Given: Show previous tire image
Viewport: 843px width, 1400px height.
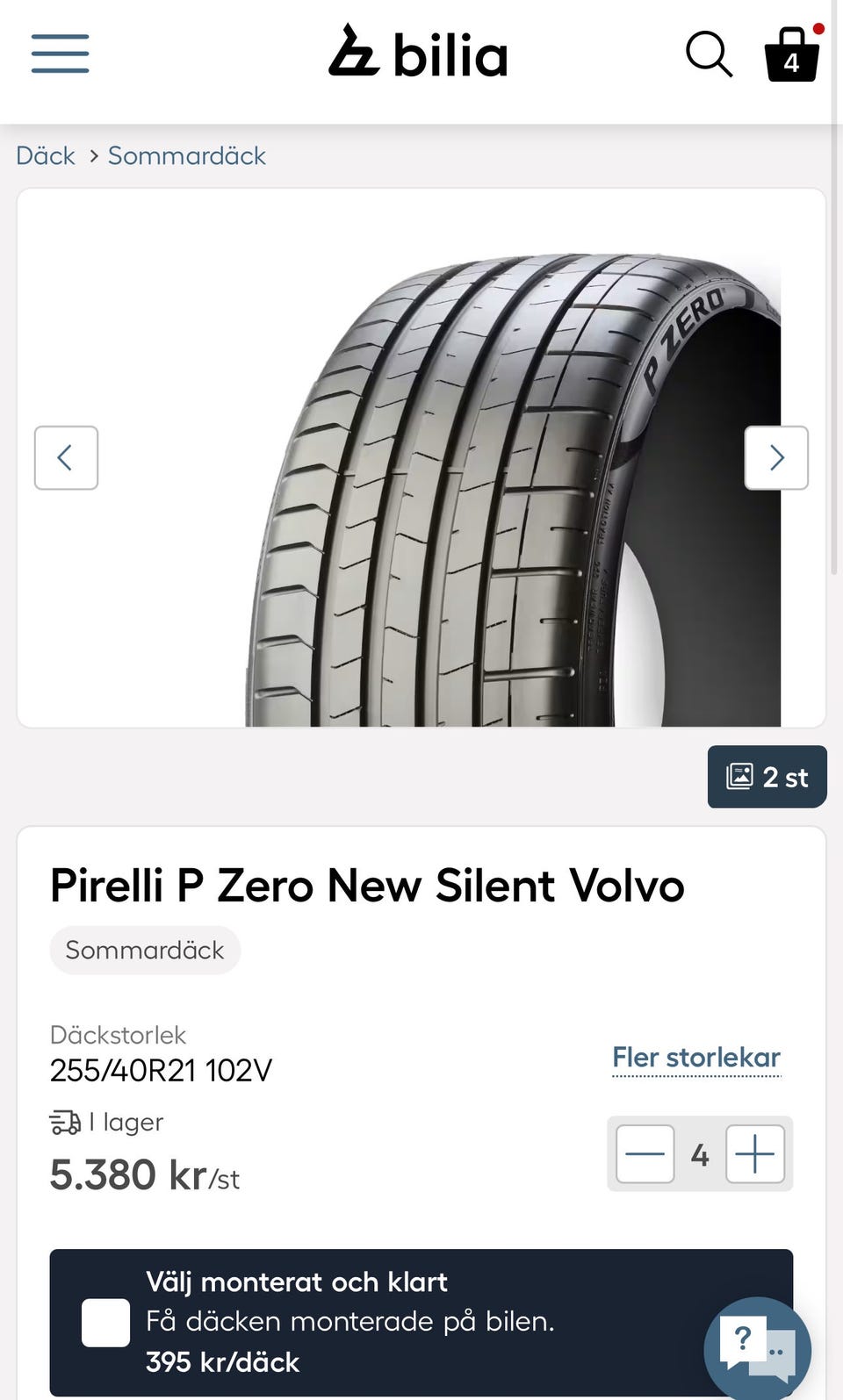Looking at the screenshot, I should [66, 457].
